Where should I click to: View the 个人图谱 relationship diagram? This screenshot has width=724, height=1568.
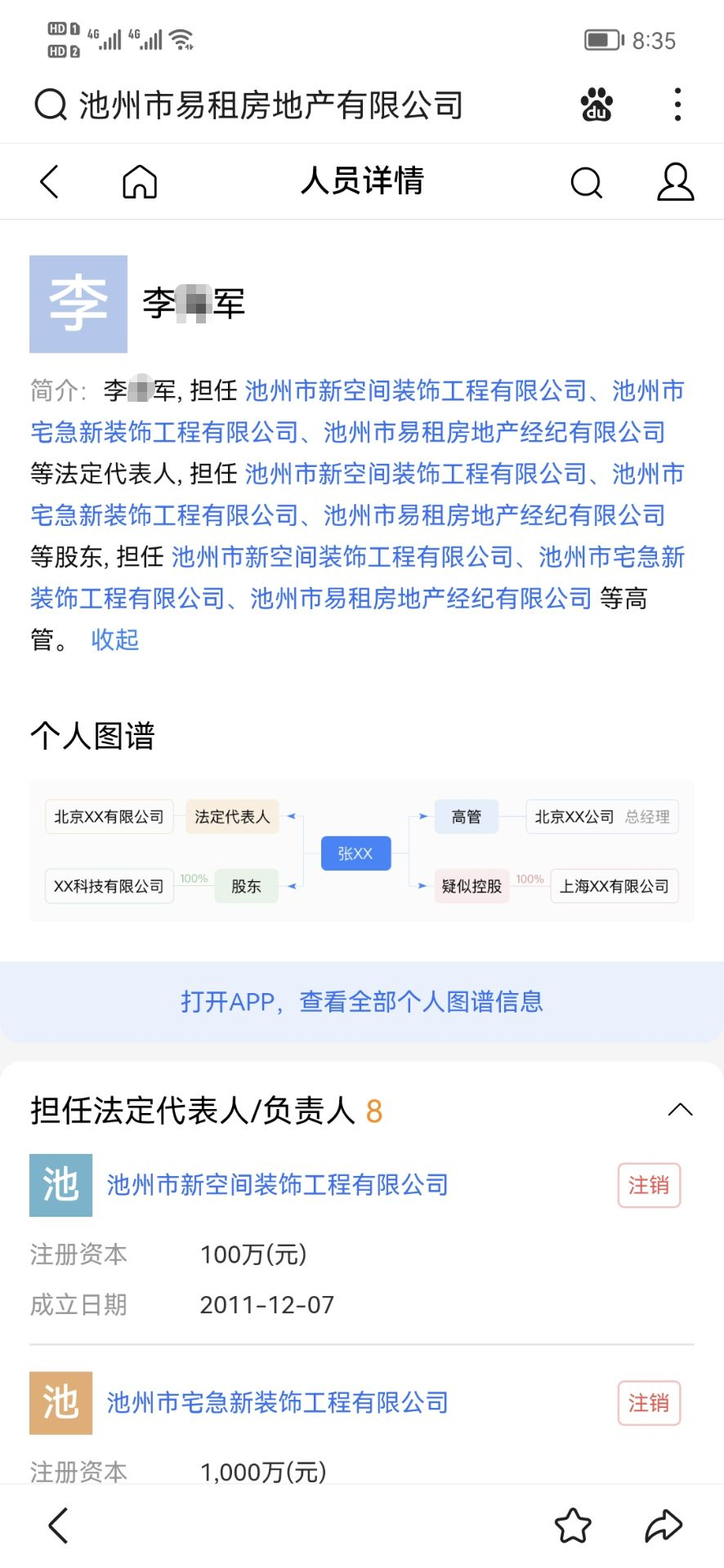coord(361,851)
